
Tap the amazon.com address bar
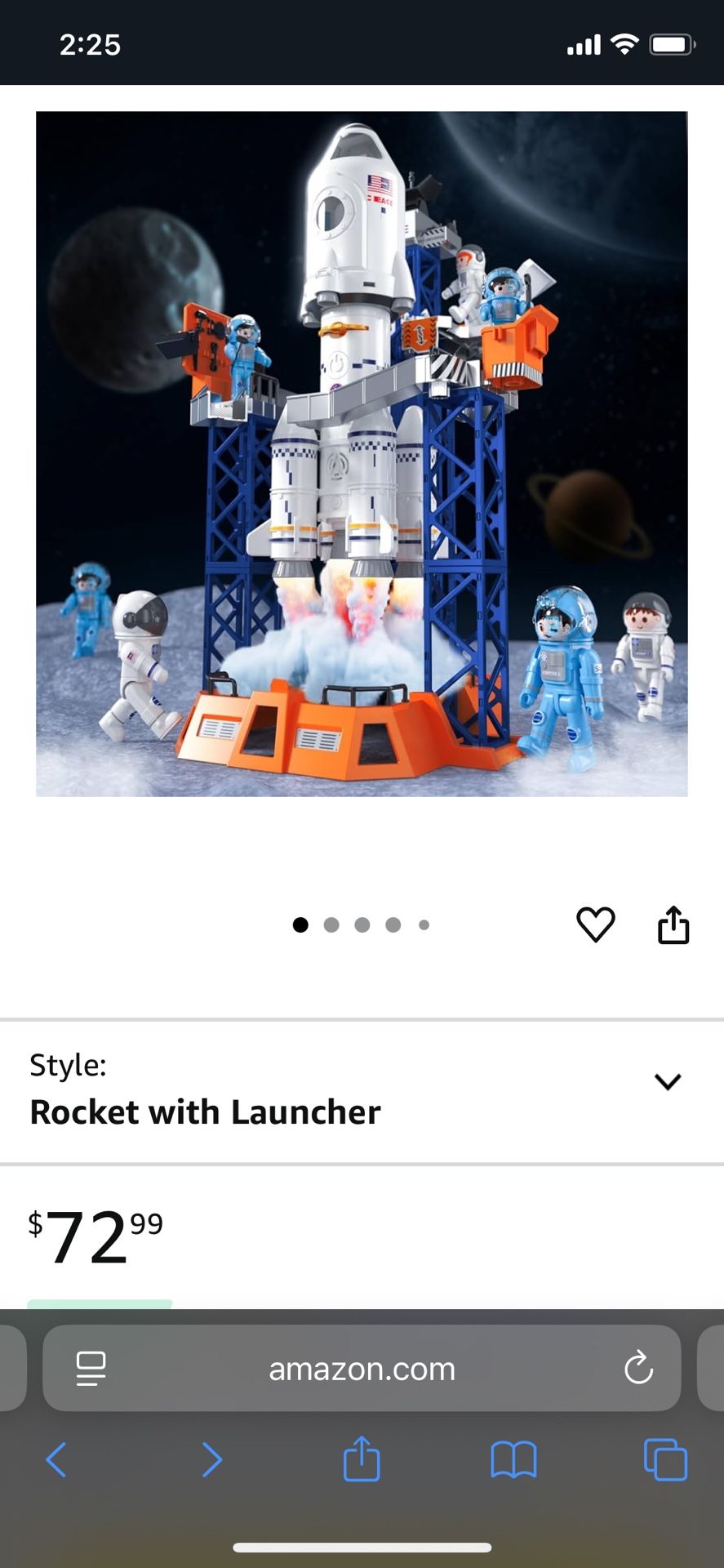362,1369
